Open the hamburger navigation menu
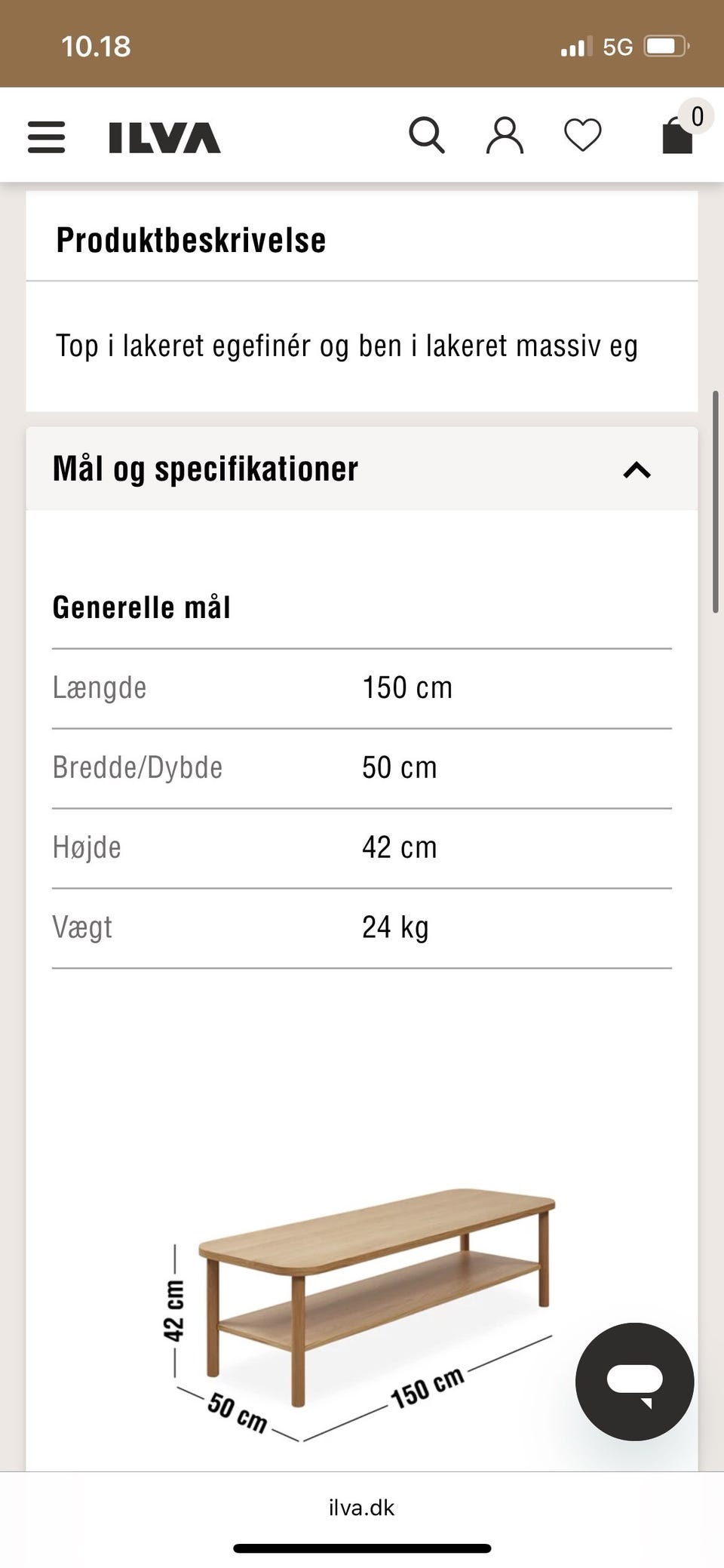 pos(45,135)
